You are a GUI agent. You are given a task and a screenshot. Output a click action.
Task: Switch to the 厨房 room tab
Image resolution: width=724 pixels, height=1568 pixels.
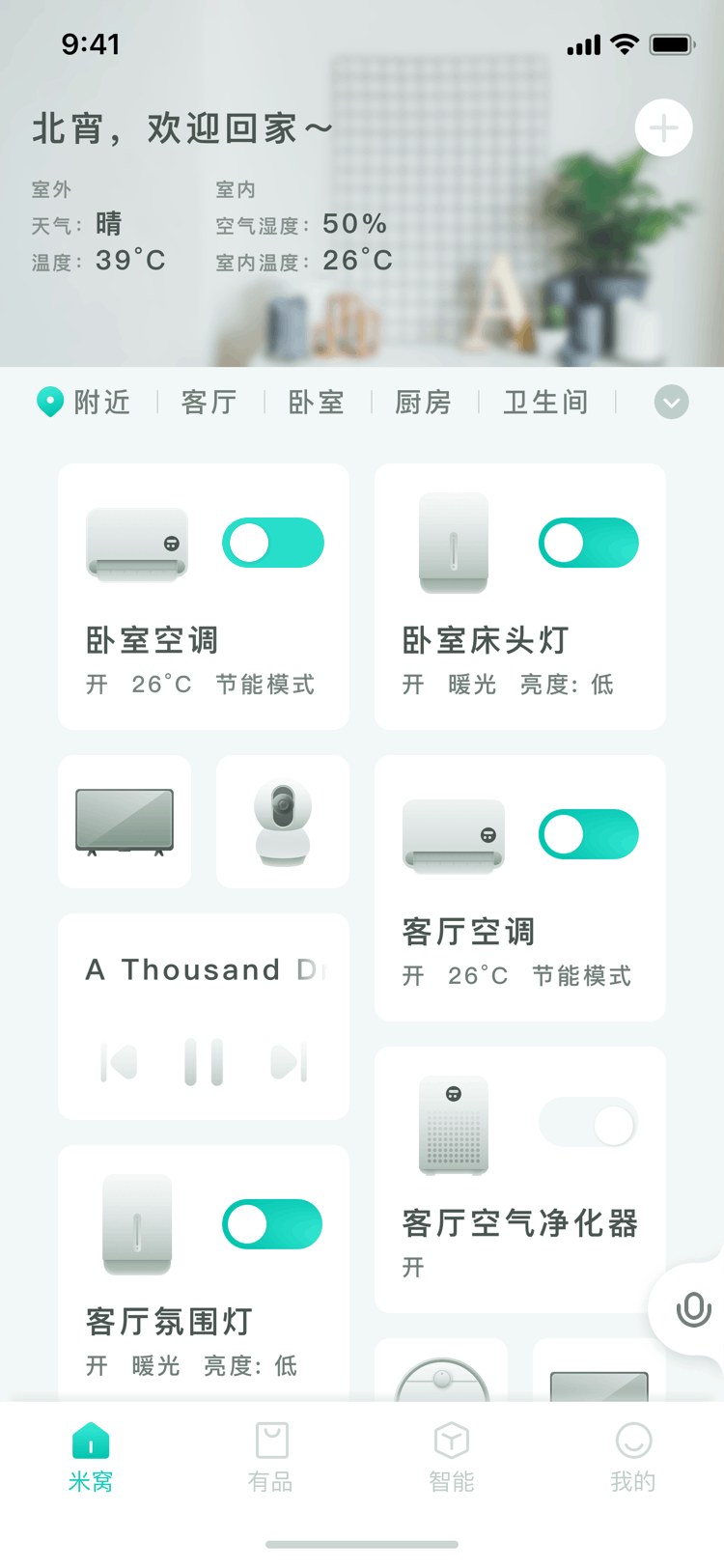coord(424,402)
